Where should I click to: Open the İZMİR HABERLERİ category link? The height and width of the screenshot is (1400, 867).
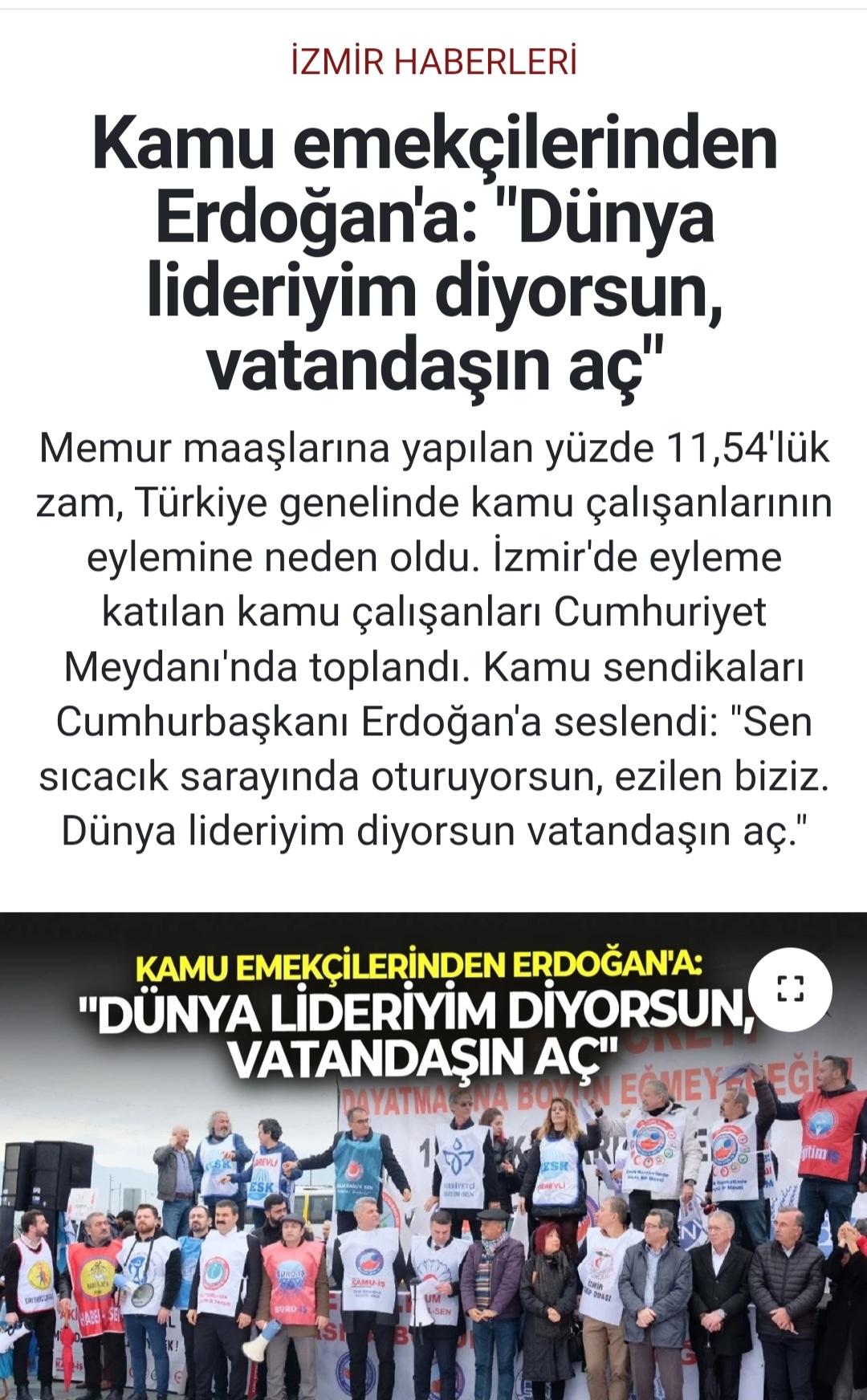click(433, 63)
